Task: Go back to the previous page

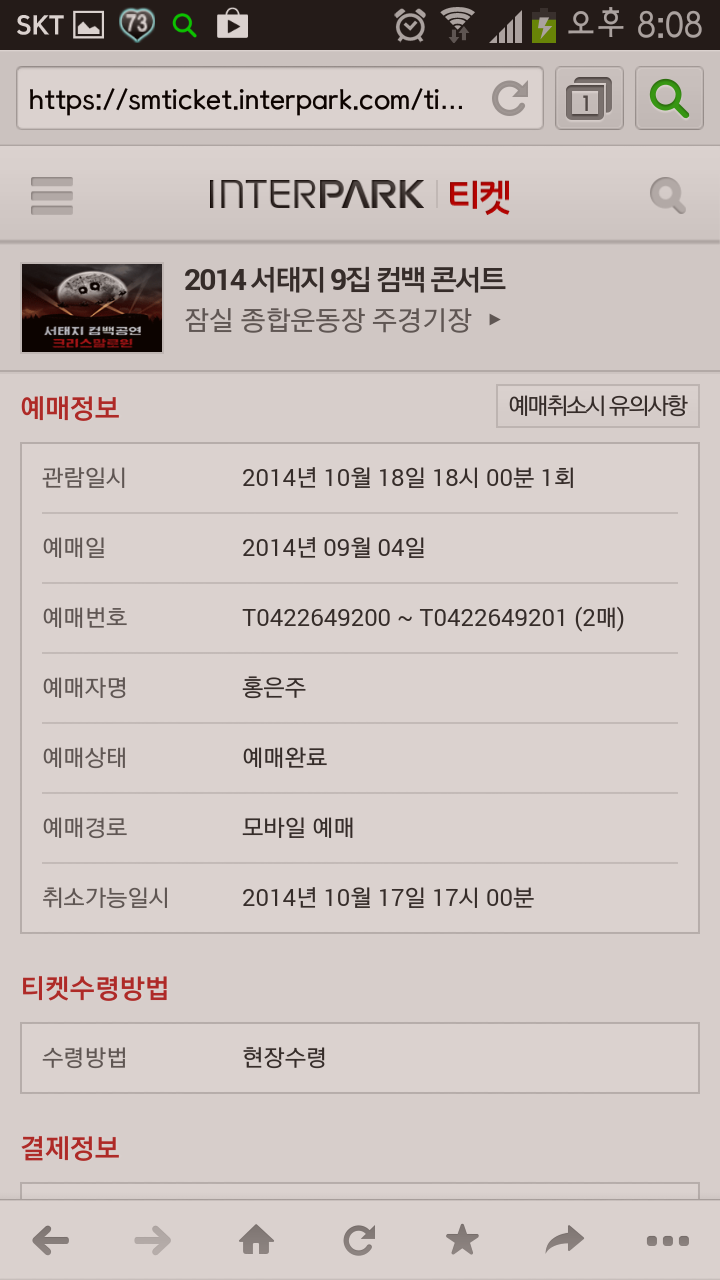Action: 50,1241
